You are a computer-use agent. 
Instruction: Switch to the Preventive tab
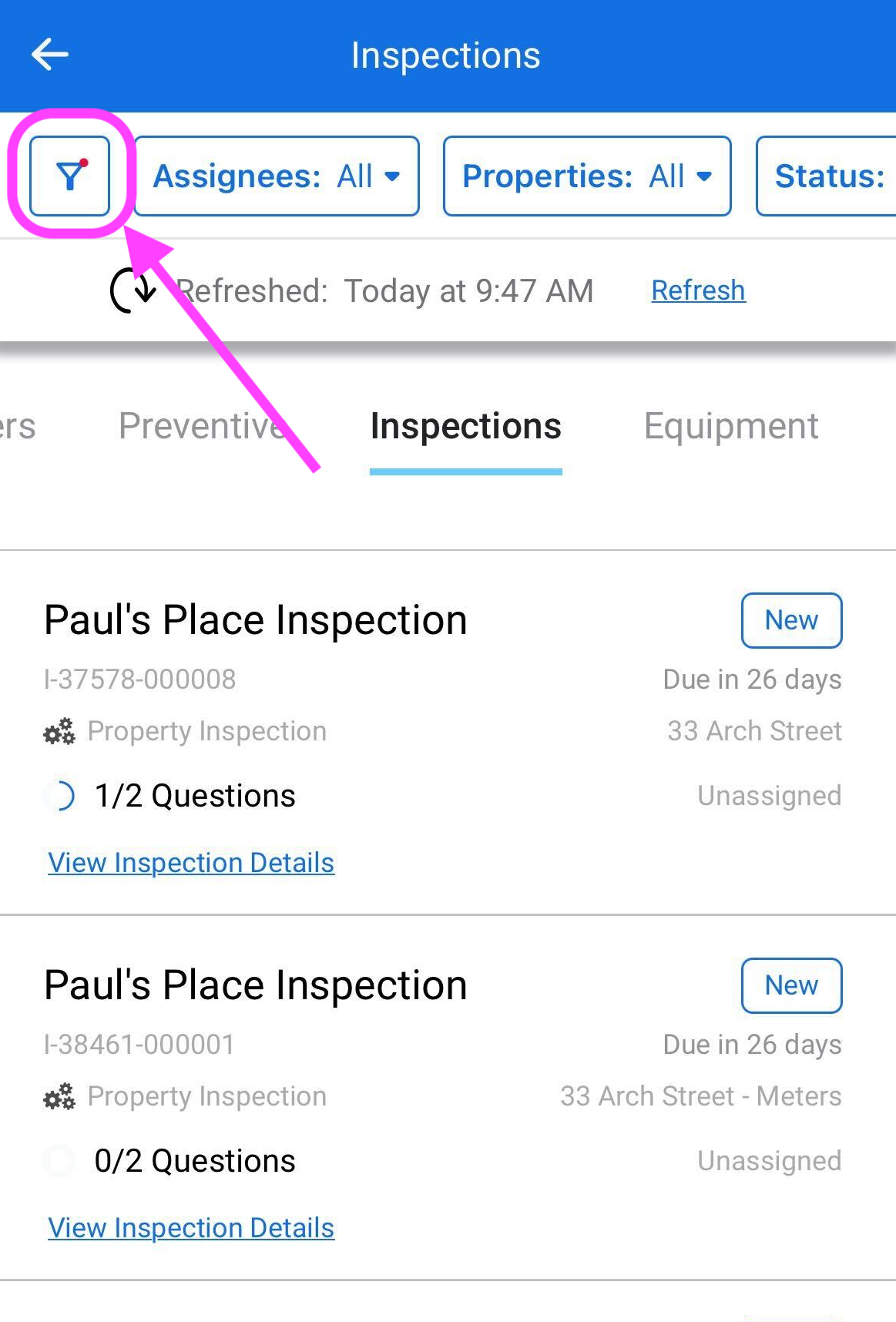[200, 426]
